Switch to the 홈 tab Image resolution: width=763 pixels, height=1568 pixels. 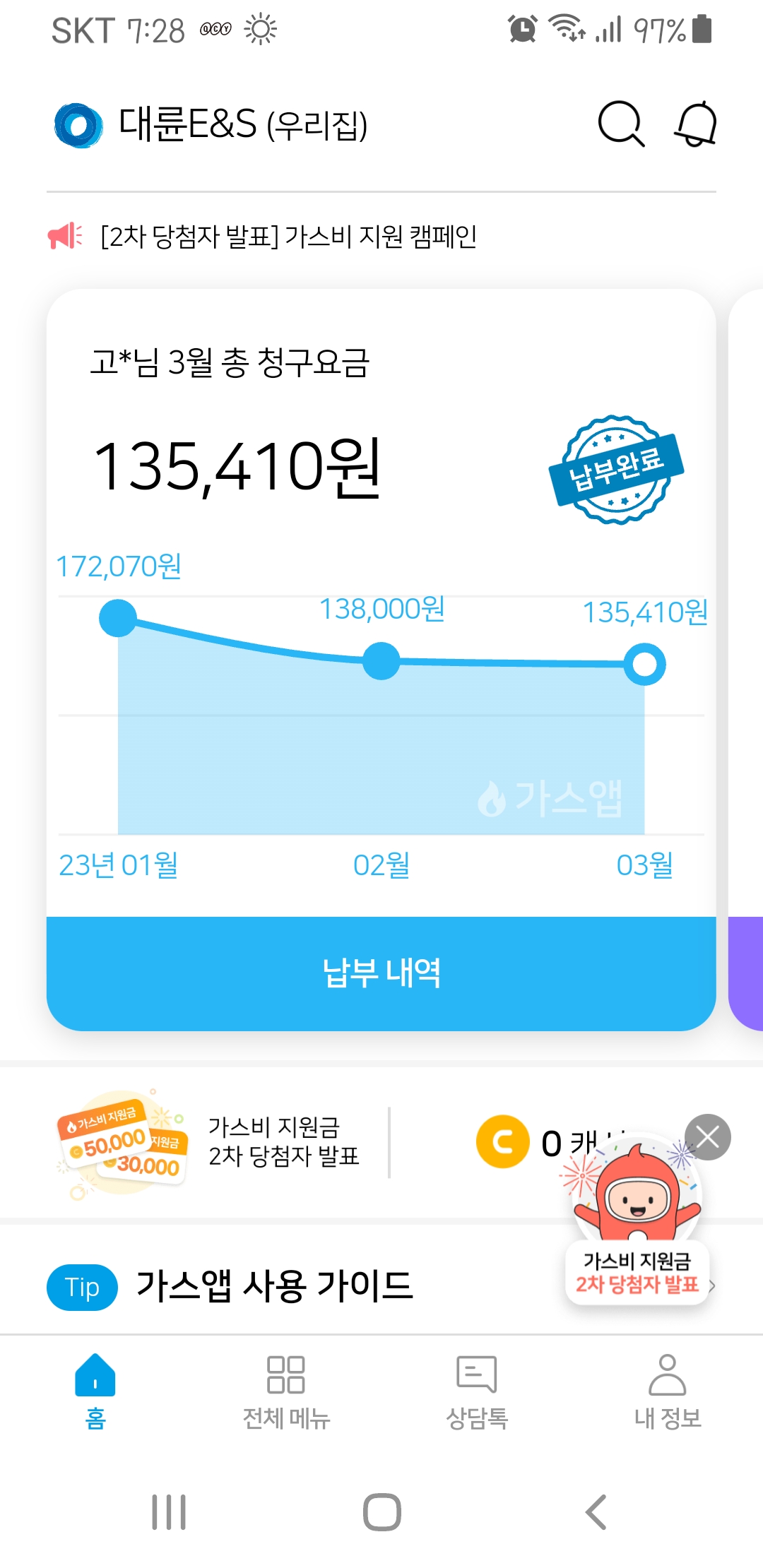[x=95, y=1391]
